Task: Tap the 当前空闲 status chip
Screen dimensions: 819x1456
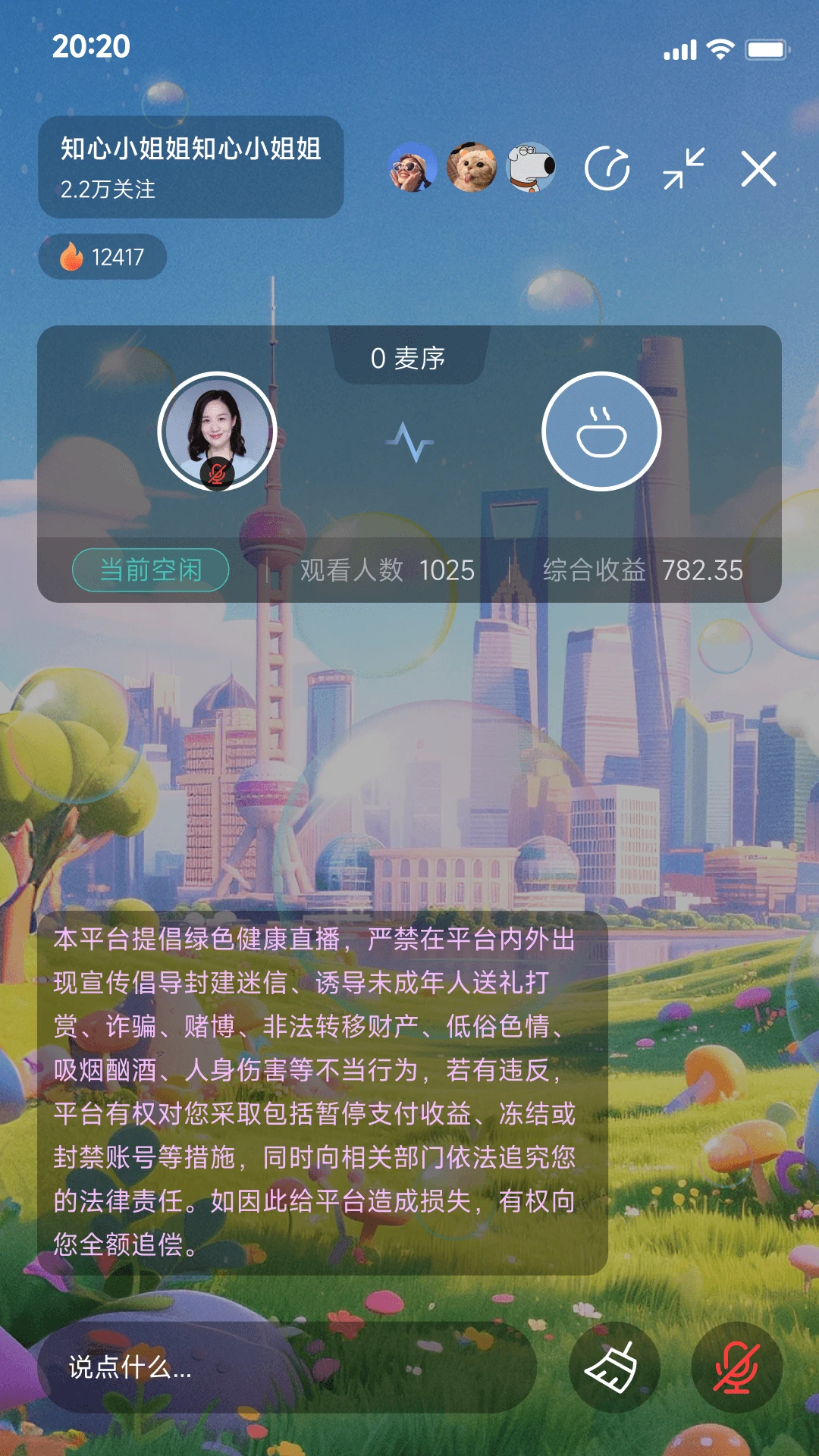Action: pyautogui.click(x=151, y=570)
